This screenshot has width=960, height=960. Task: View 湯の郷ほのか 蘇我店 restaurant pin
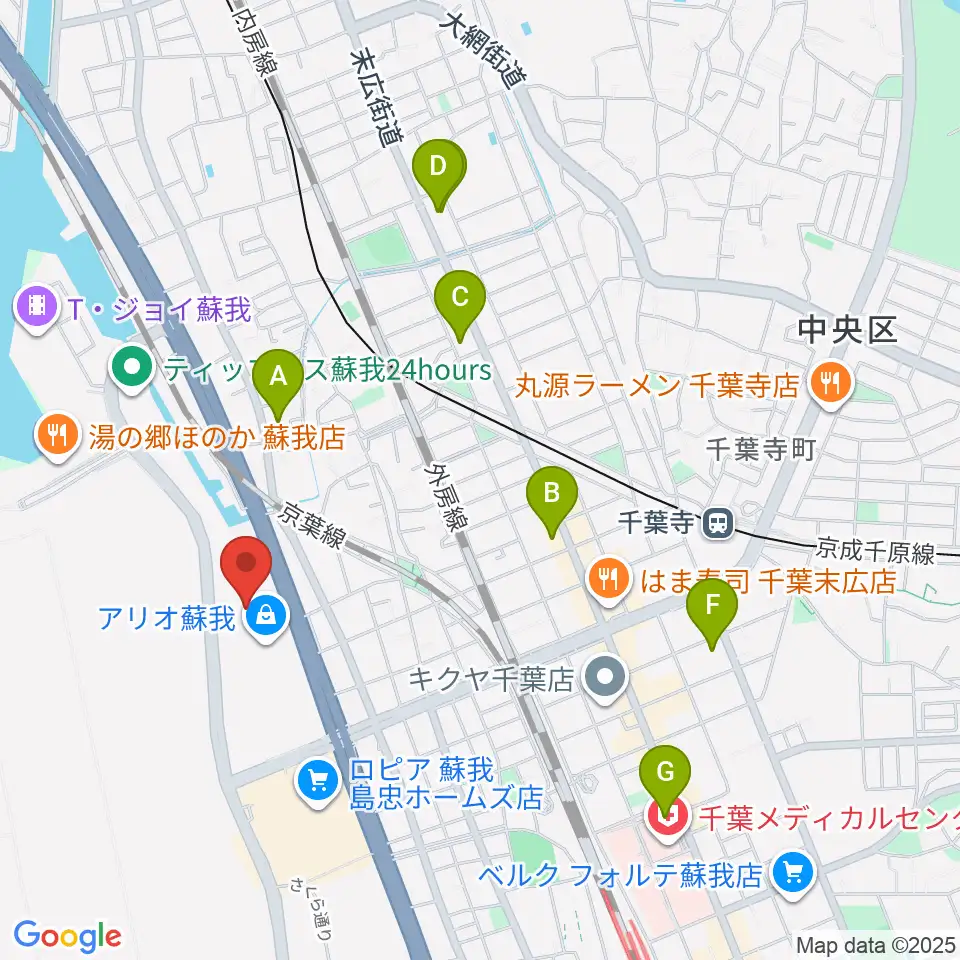[59, 438]
